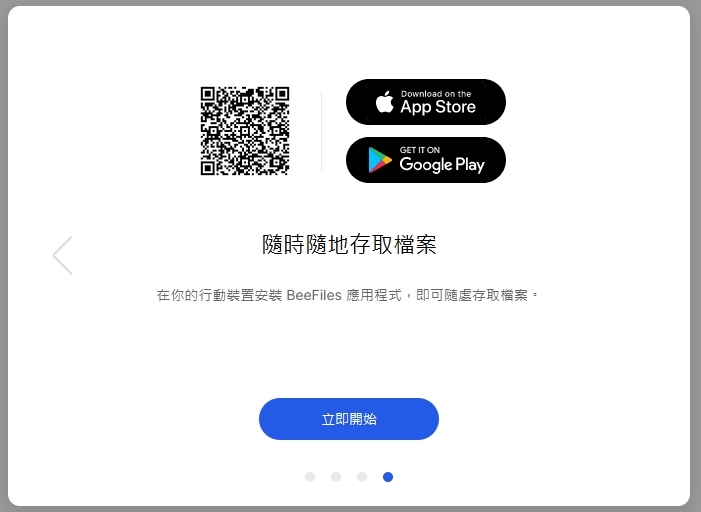Open the Get it on Google Play badge

(426, 160)
